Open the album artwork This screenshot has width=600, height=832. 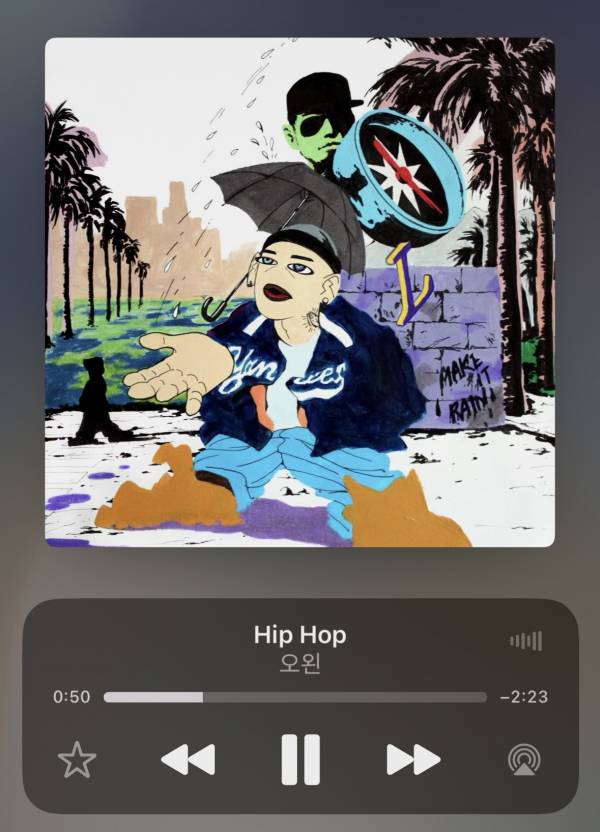(300, 292)
